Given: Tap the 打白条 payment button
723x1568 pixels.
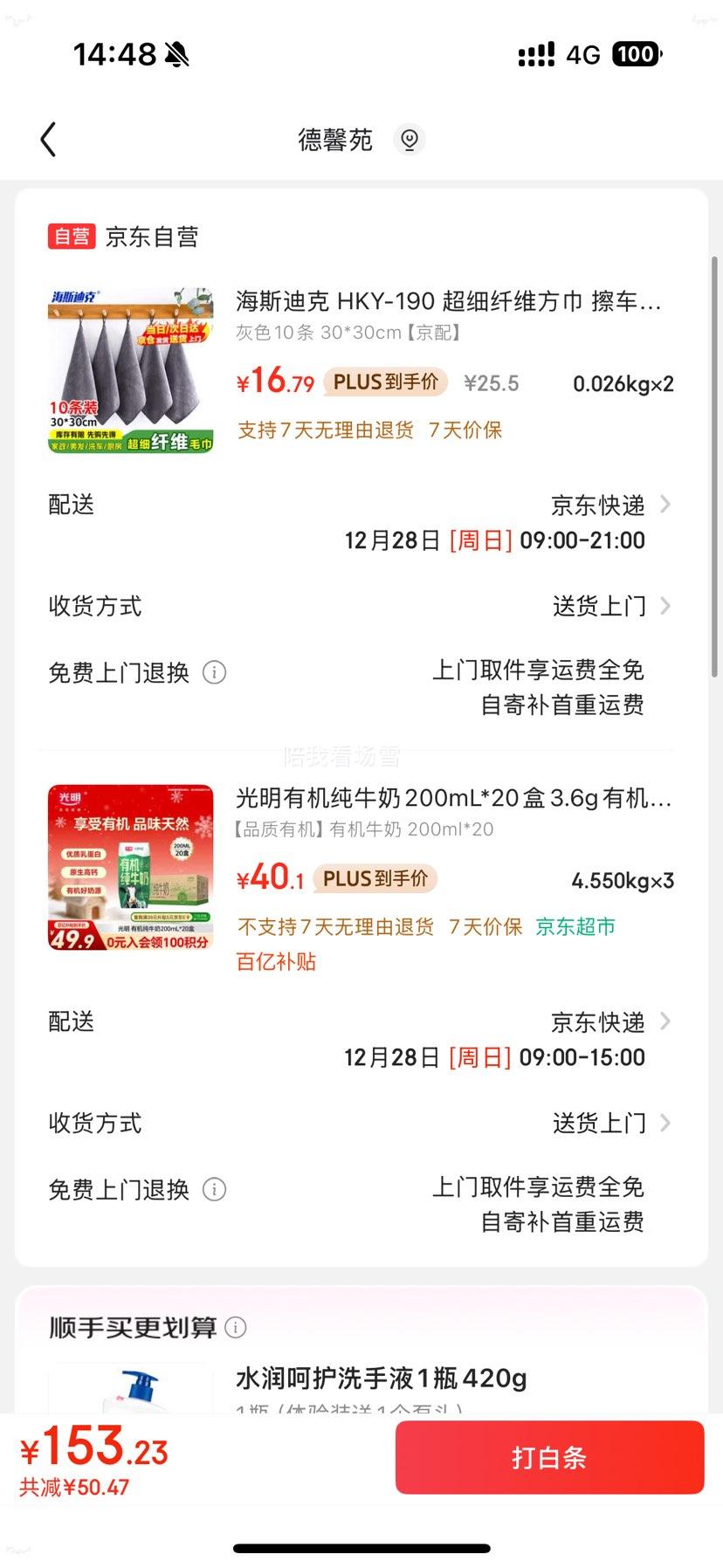Looking at the screenshot, I should click(x=548, y=1457).
